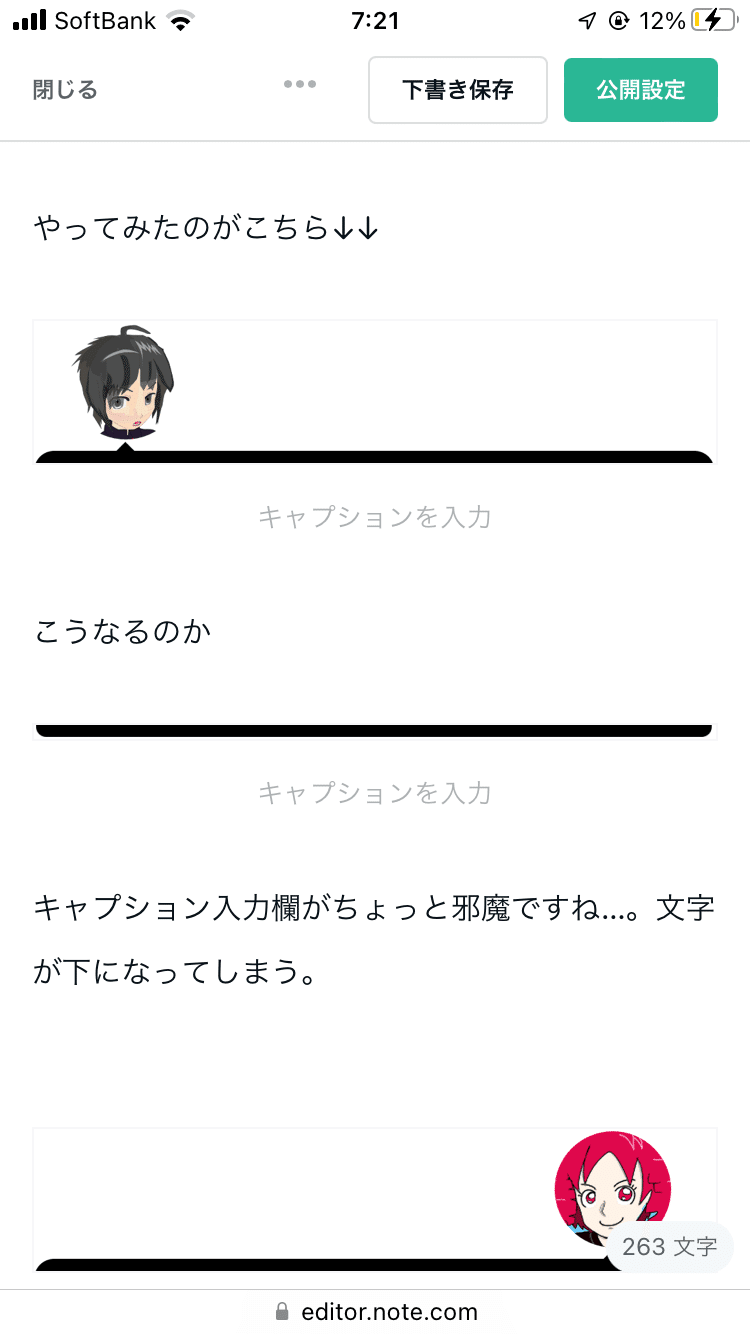
Task: Open 公開設定 publish settings
Action: (x=641, y=90)
